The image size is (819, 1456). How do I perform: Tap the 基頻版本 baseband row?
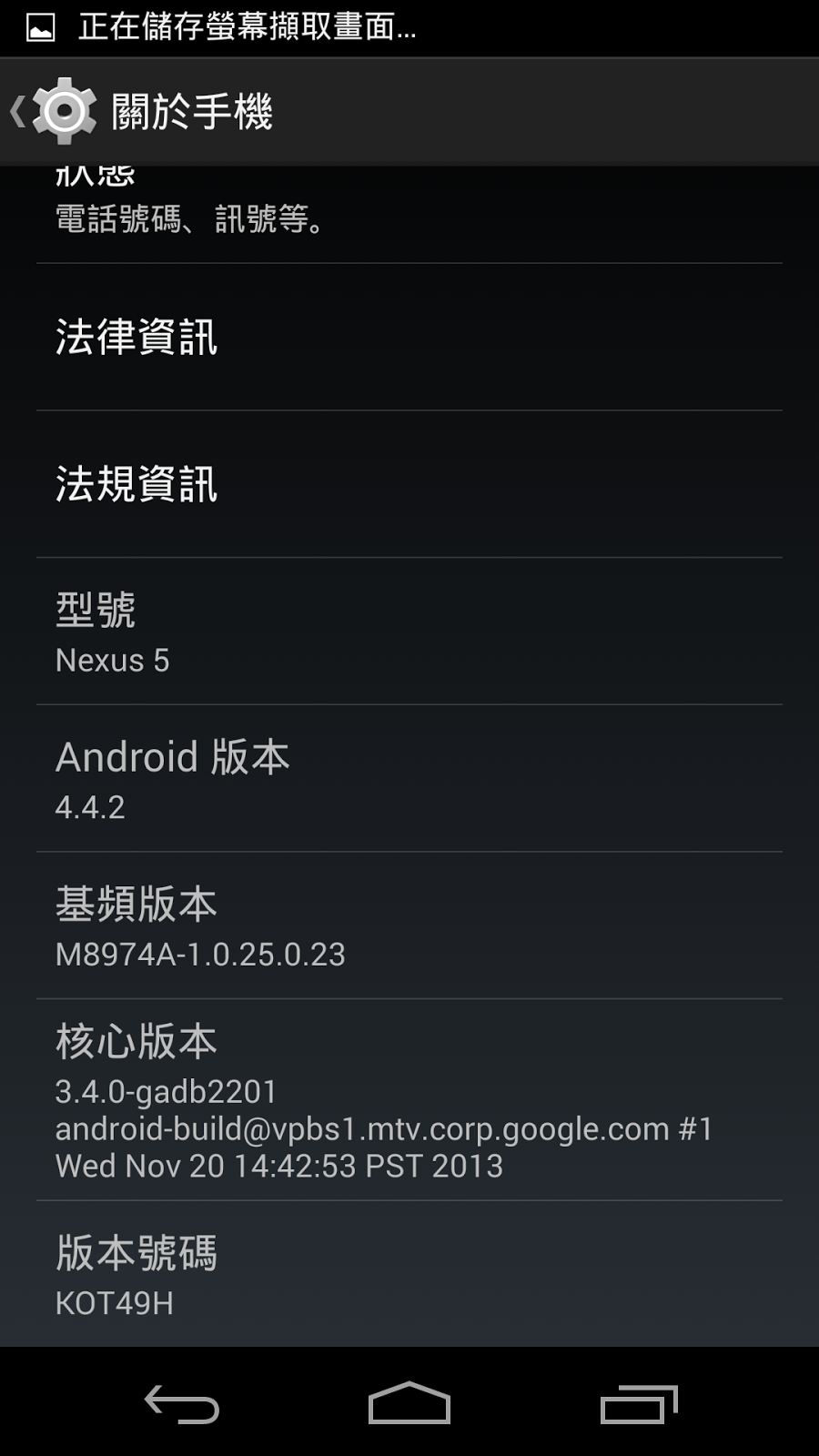(409, 926)
